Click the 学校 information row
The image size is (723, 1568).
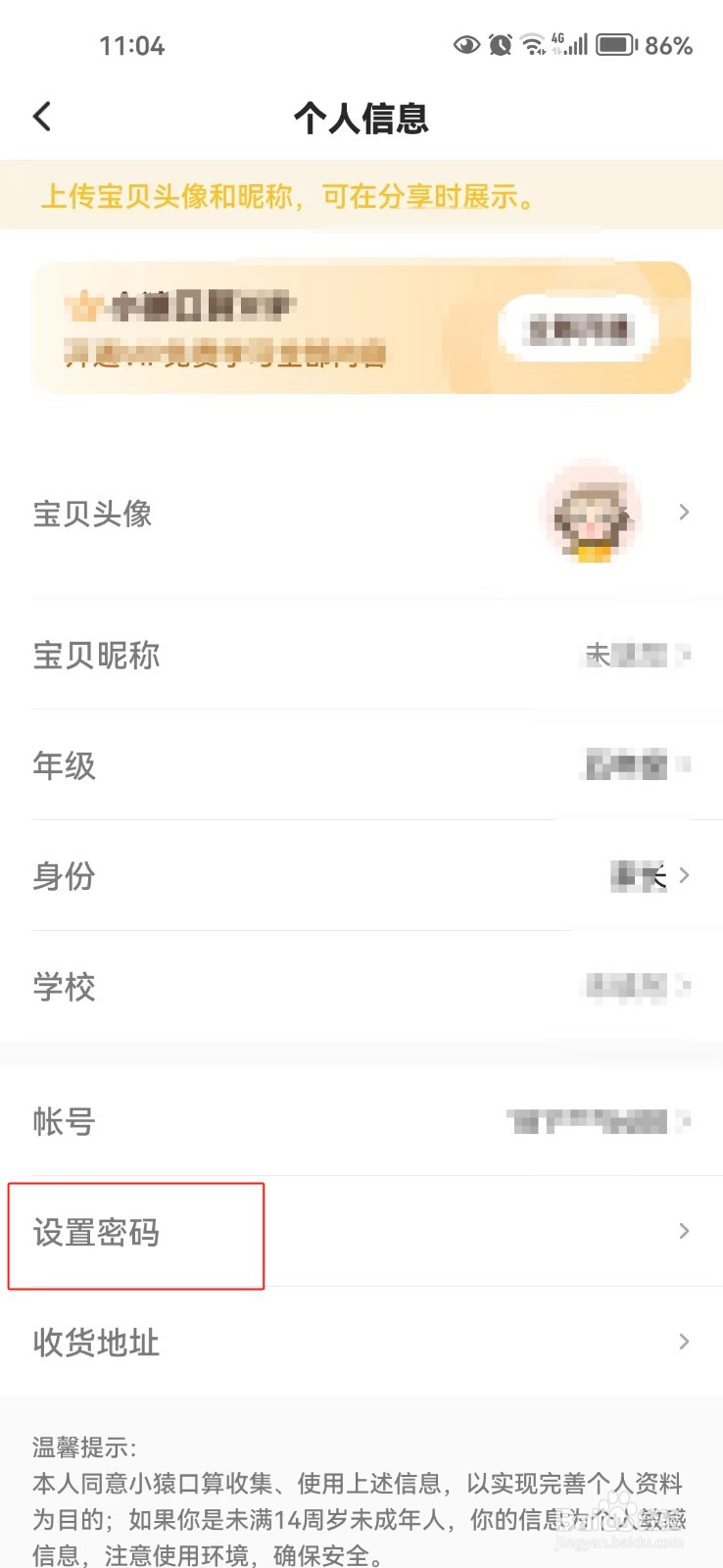pyautogui.click(x=361, y=988)
